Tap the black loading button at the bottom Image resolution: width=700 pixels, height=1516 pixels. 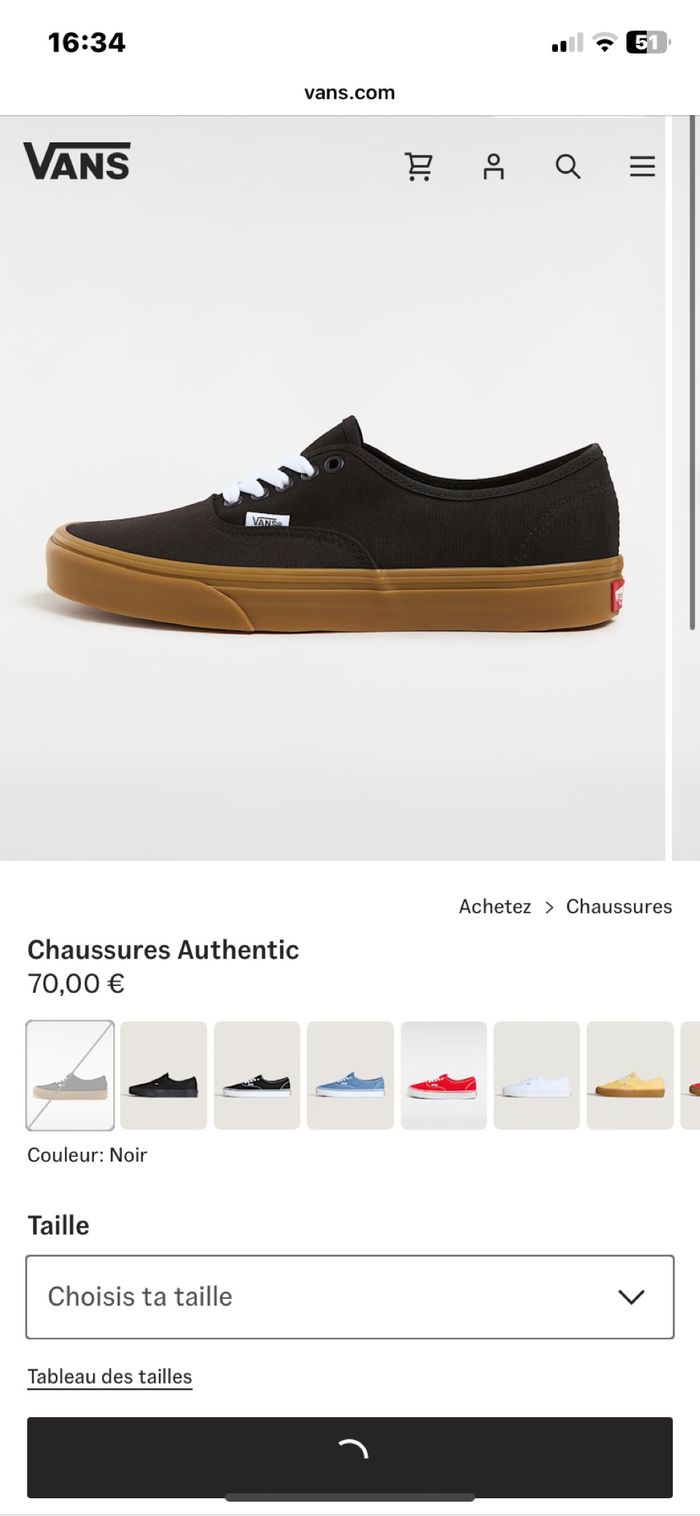click(x=350, y=1457)
